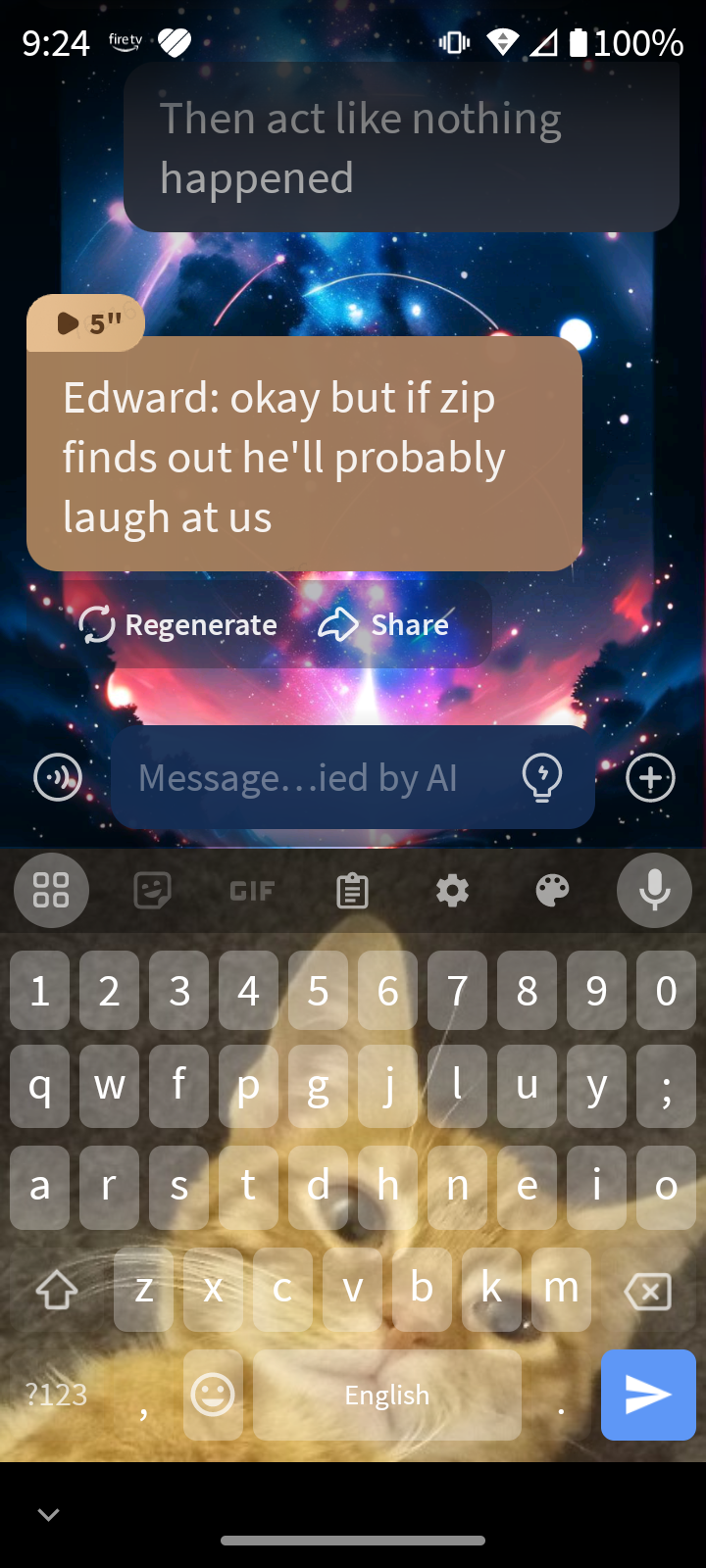706x1568 pixels.
Task: Open keyboard settings gear
Action: pos(452,891)
